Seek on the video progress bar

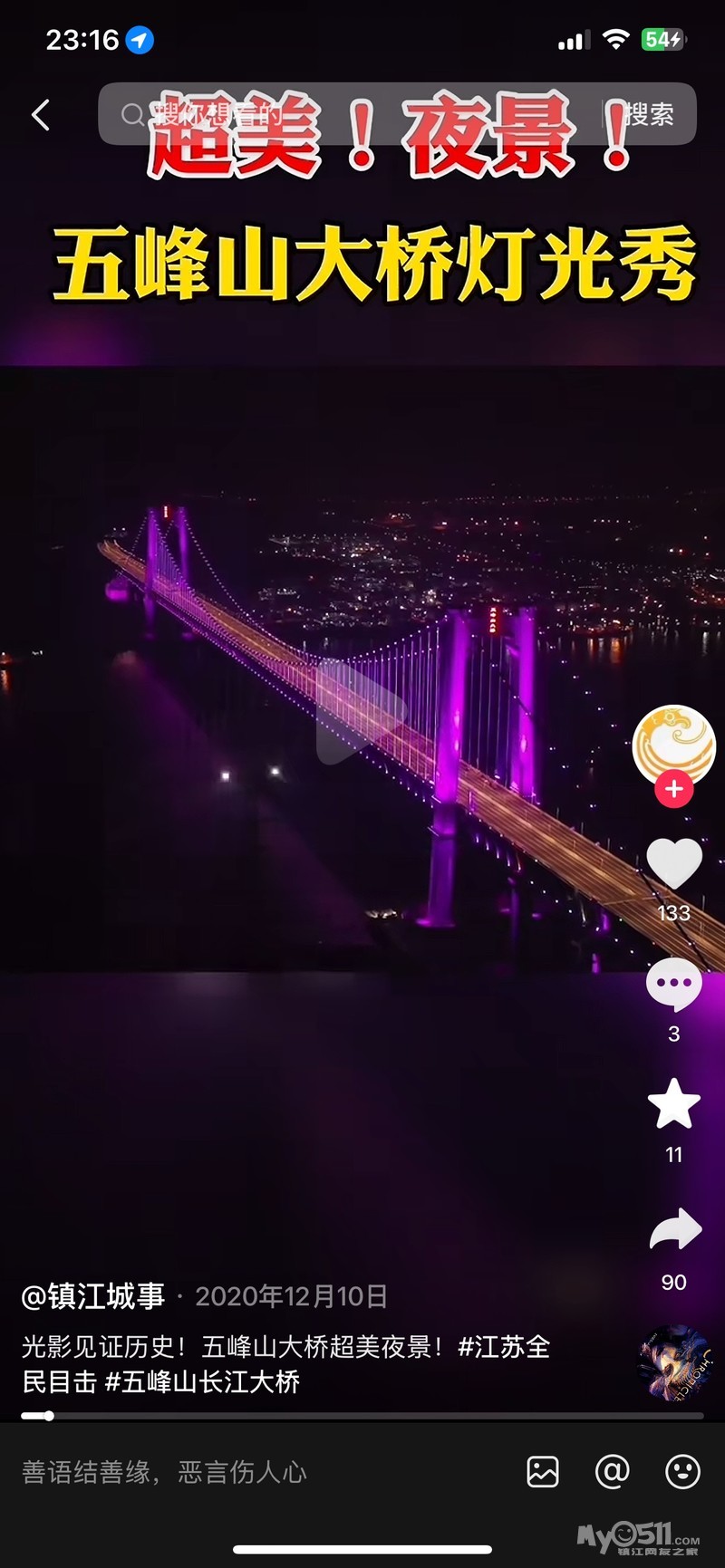pos(362,1415)
